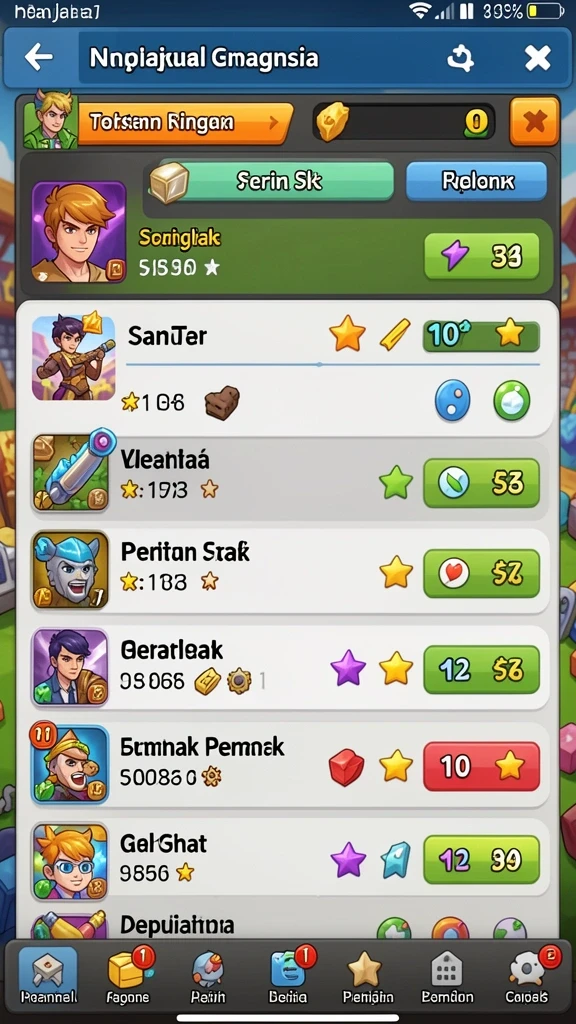Open the orange Totsann Ringan banner
The image size is (576, 1024).
(183, 123)
